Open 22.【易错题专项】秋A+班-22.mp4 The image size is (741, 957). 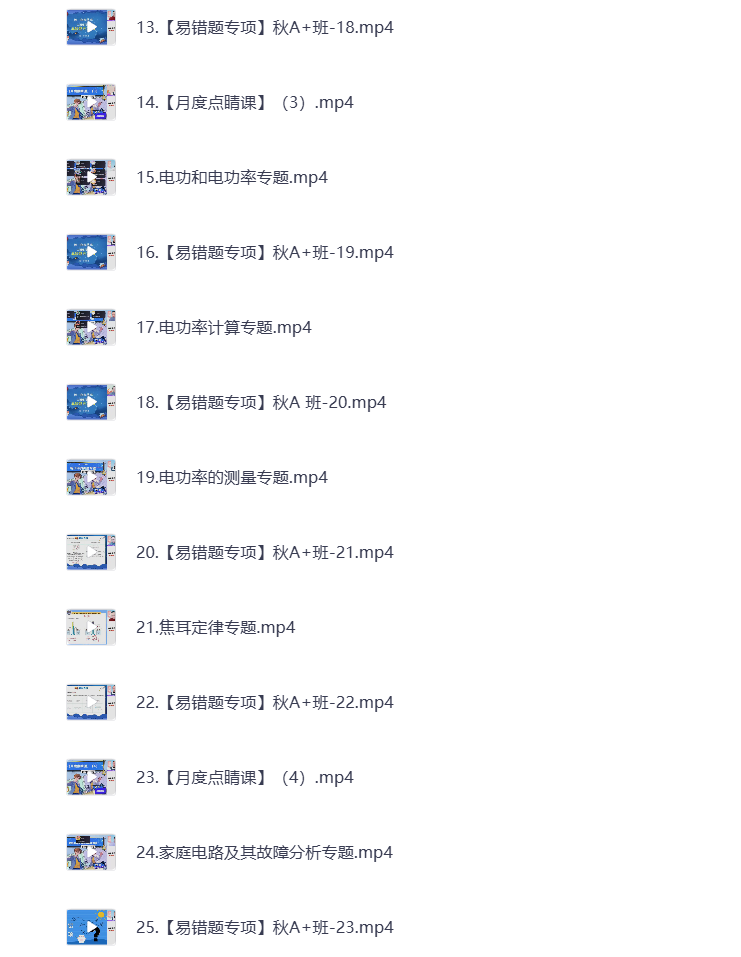[x=264, y=703]
